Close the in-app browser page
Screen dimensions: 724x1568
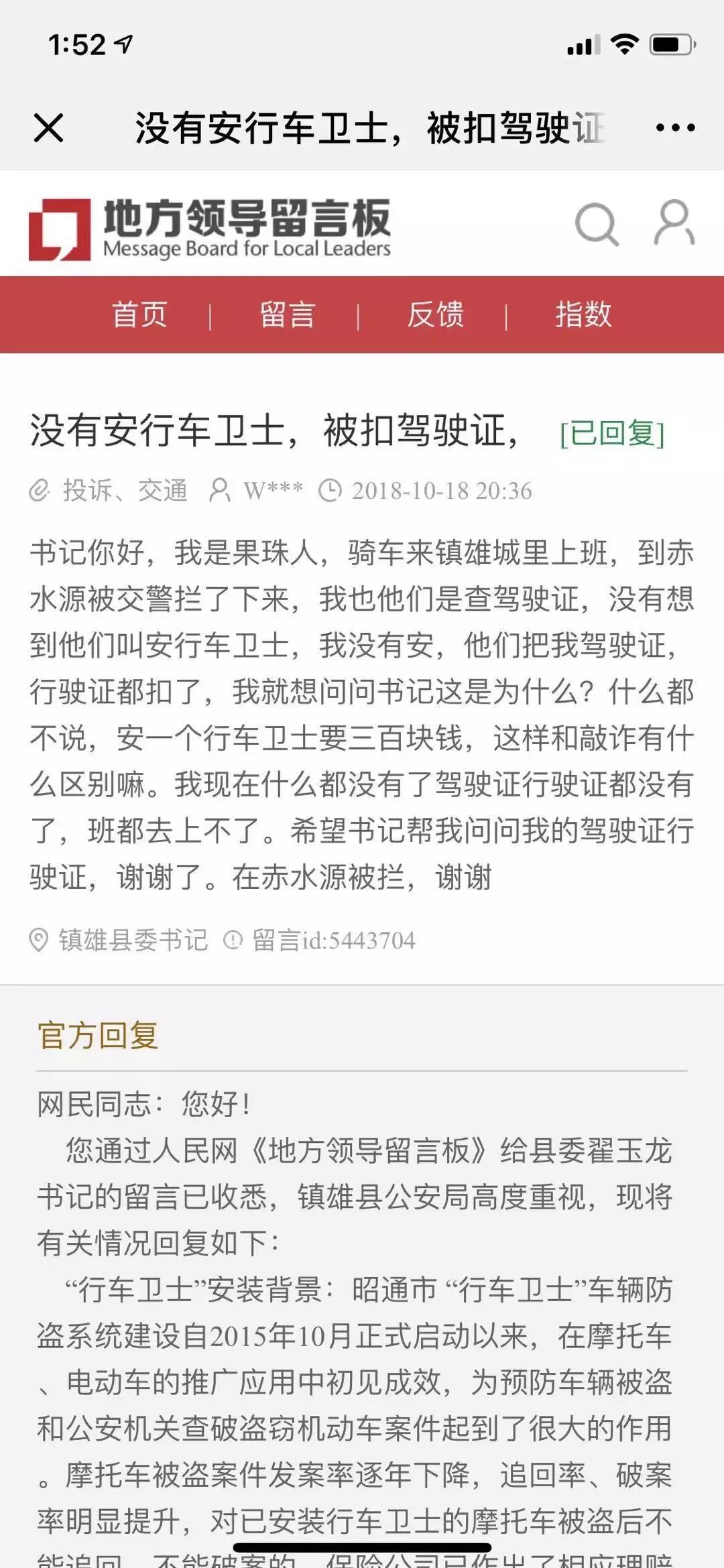coord(48,127)
